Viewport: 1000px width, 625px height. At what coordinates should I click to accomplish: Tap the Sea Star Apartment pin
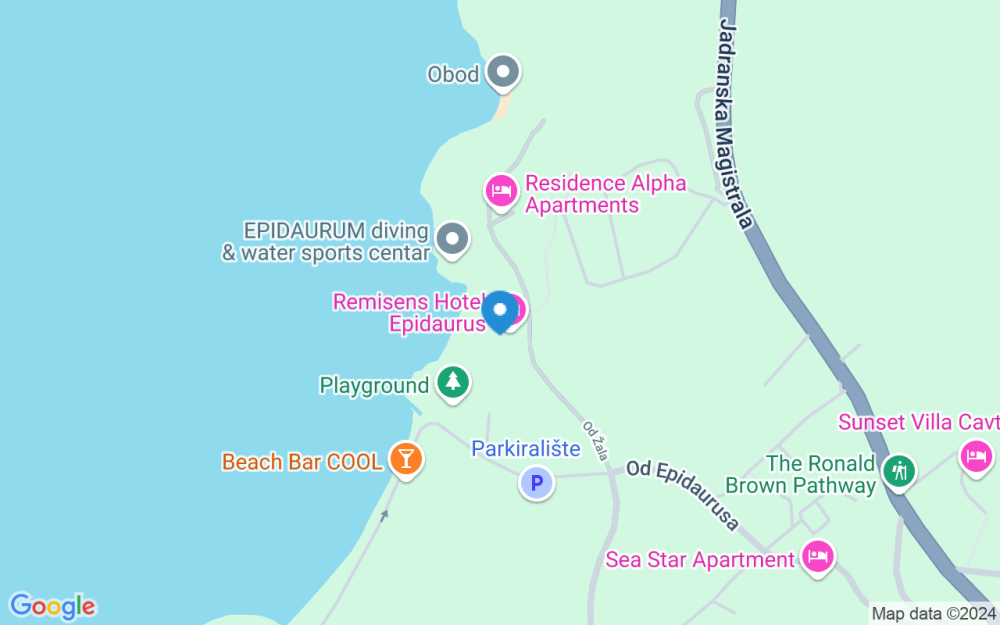tap(818, 558)
